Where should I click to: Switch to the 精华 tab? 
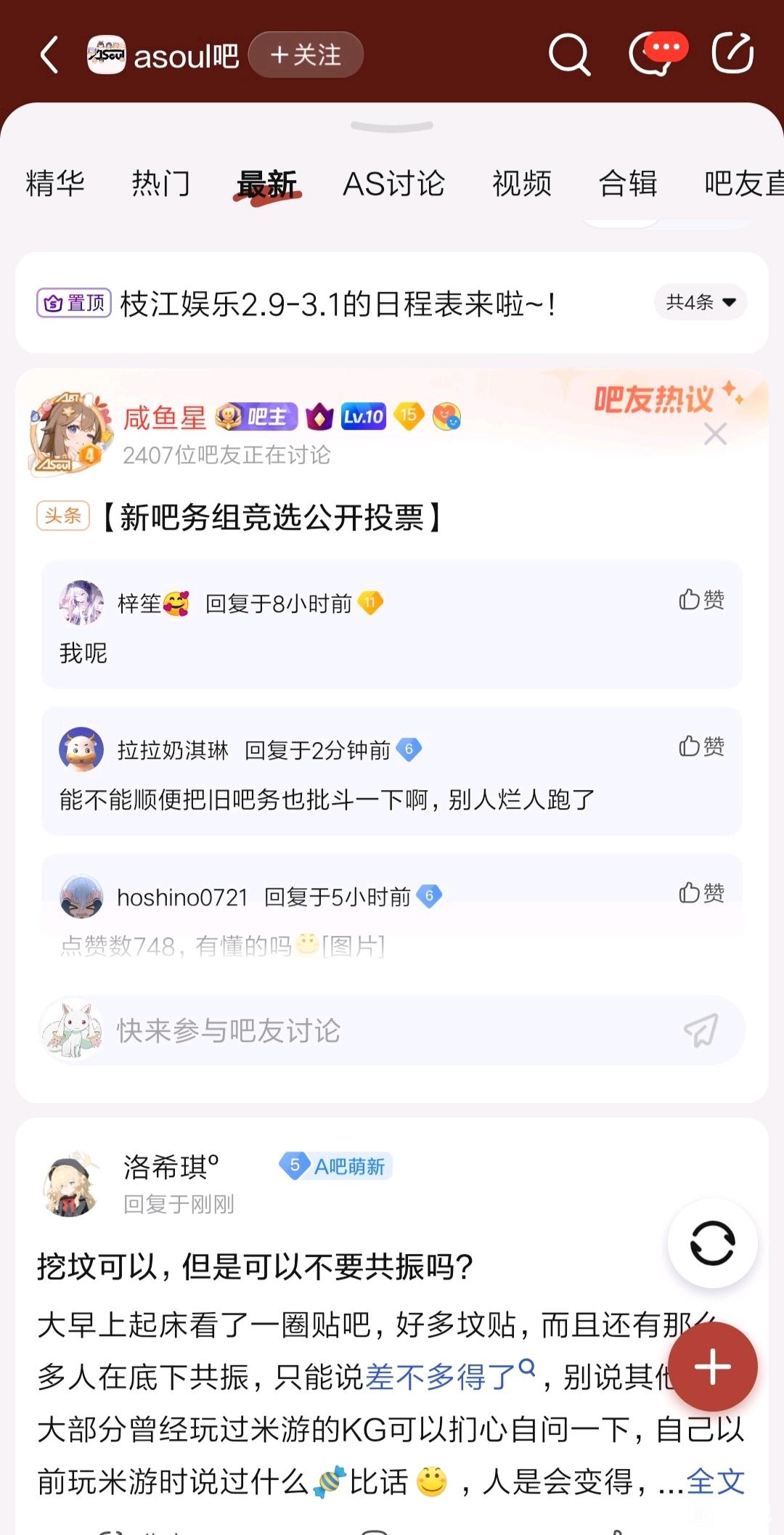click(55, 184)
